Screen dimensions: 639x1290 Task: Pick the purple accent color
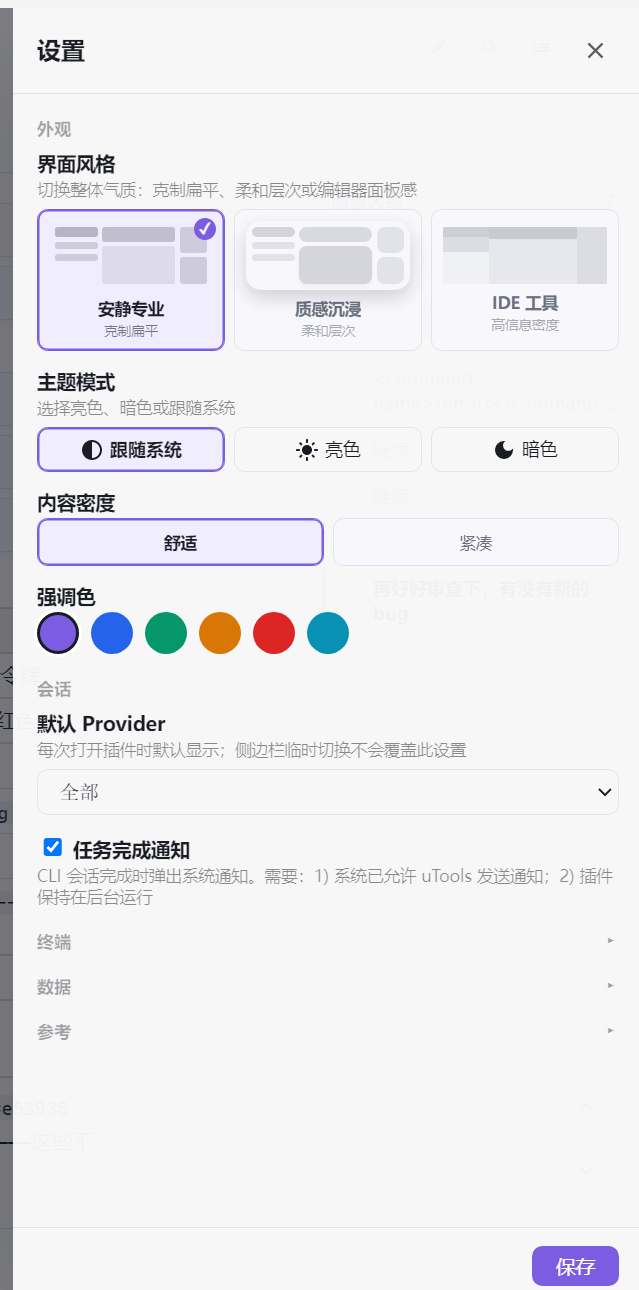[58, 633]
